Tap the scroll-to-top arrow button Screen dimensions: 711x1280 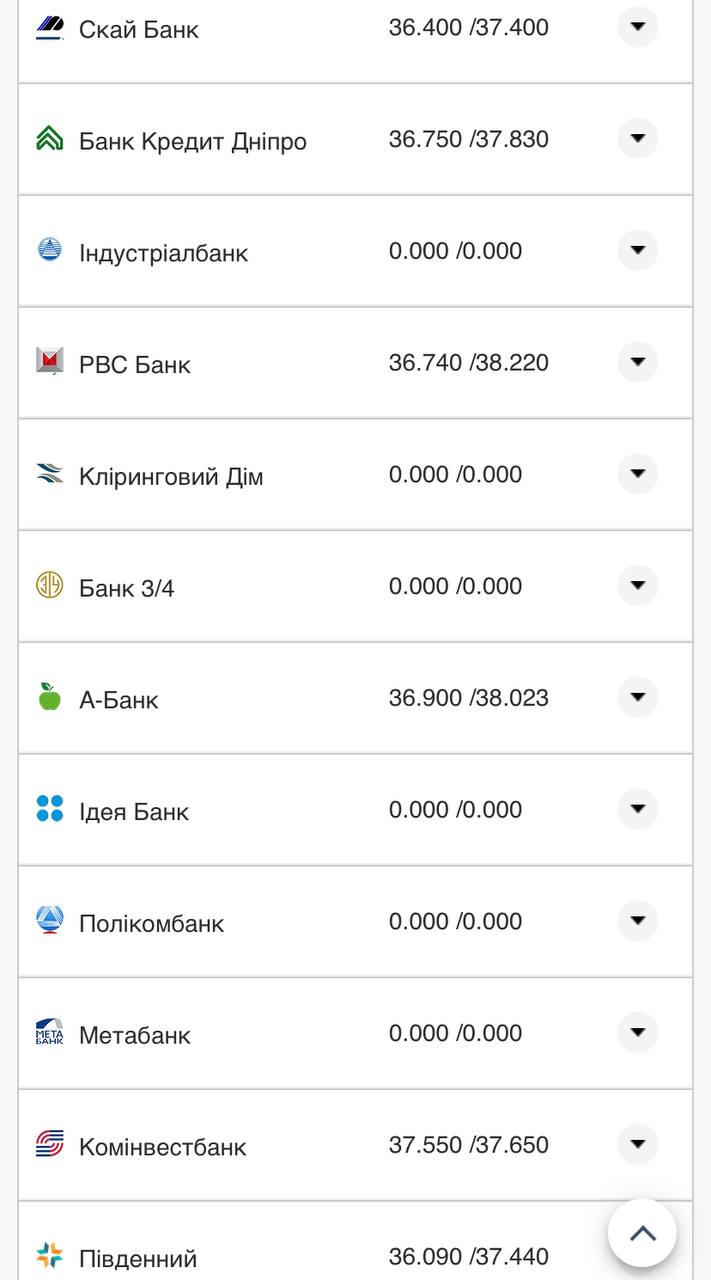pos(642,1233)
